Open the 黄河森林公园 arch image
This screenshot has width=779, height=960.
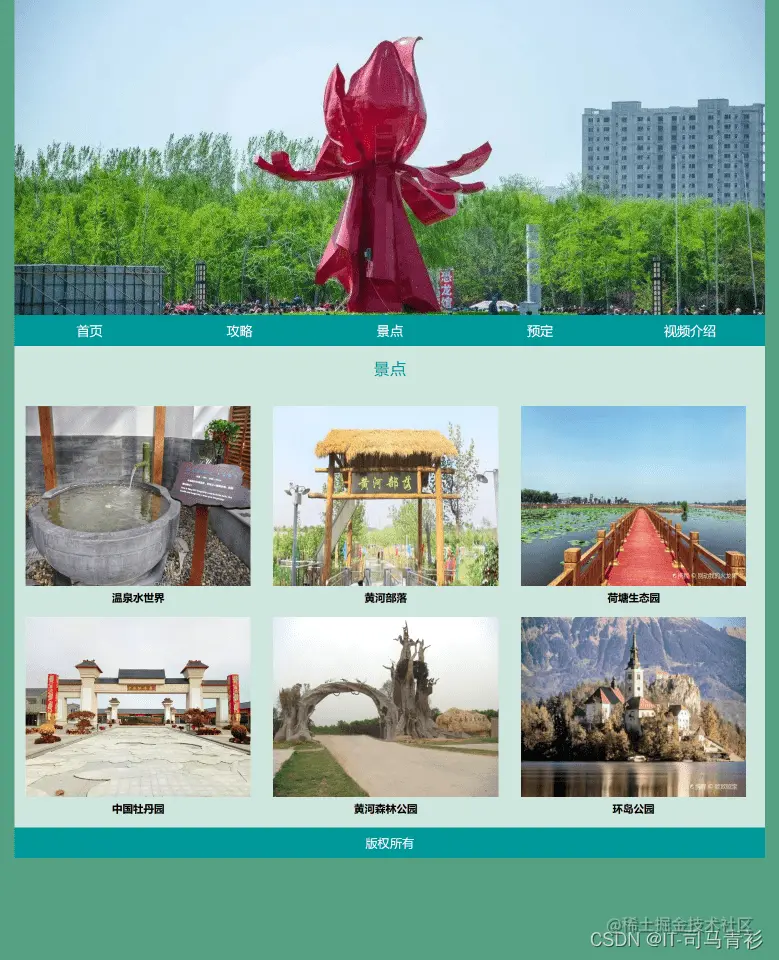click(385, 707)
